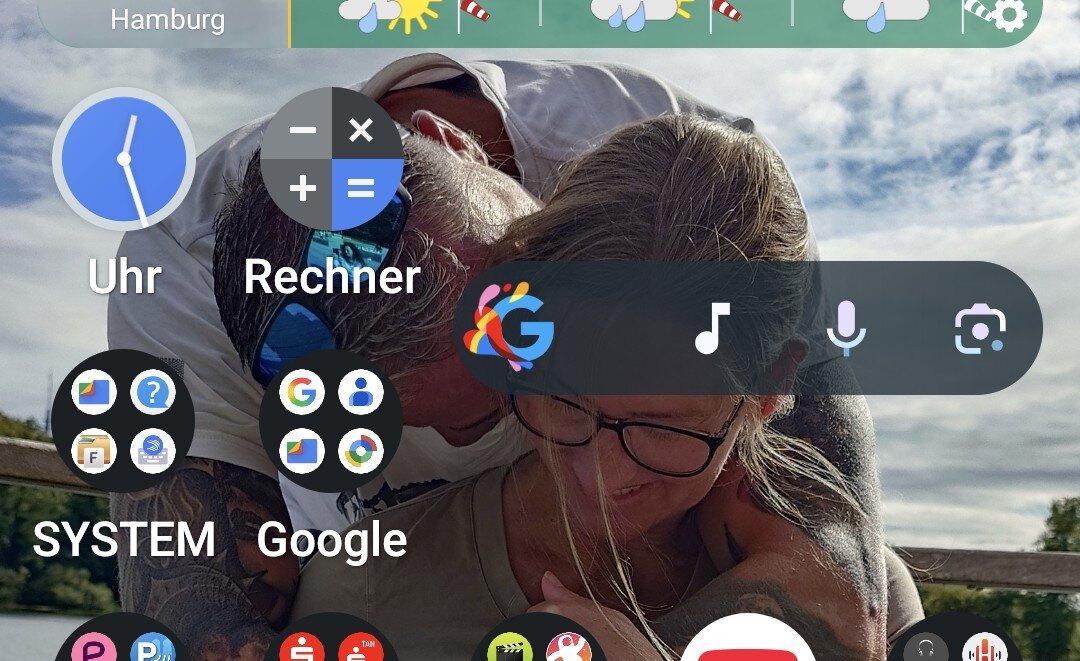Open the Google apps folder
This screenshot has height=661, width=1080.
point(331,421)
